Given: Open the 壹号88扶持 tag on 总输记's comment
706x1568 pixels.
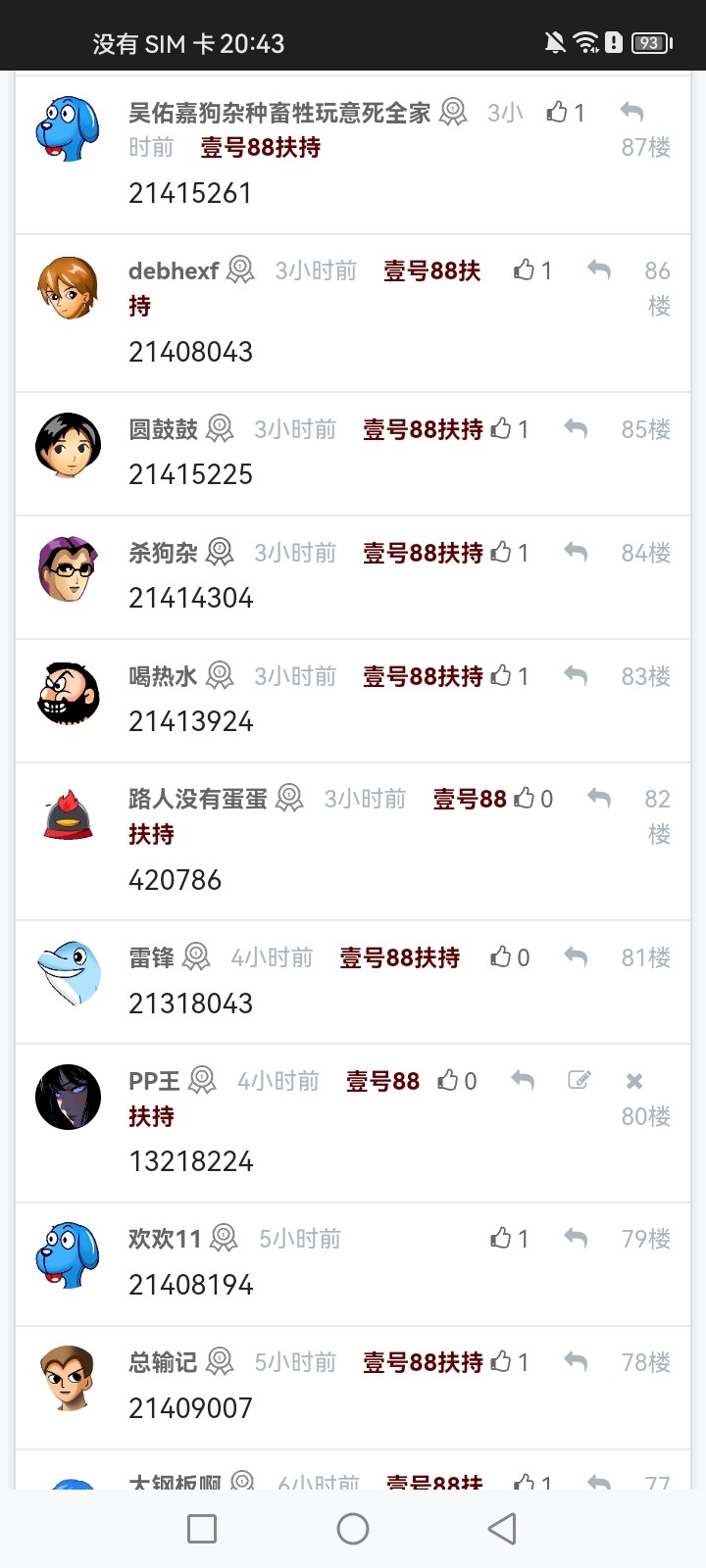Looking at the screenshot, I should (x=423, y=1362).
